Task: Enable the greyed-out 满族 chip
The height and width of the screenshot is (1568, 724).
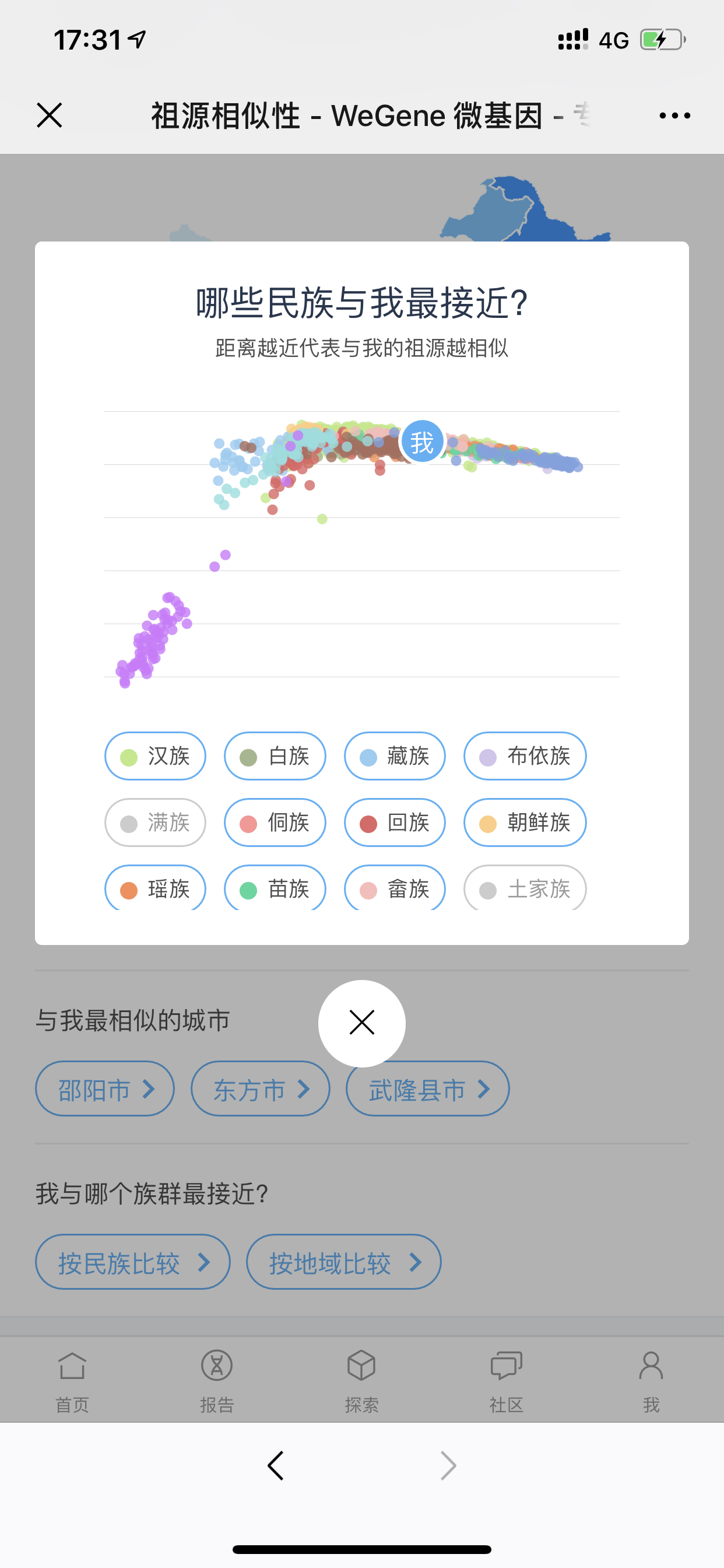Action: (x=155, y=822)
